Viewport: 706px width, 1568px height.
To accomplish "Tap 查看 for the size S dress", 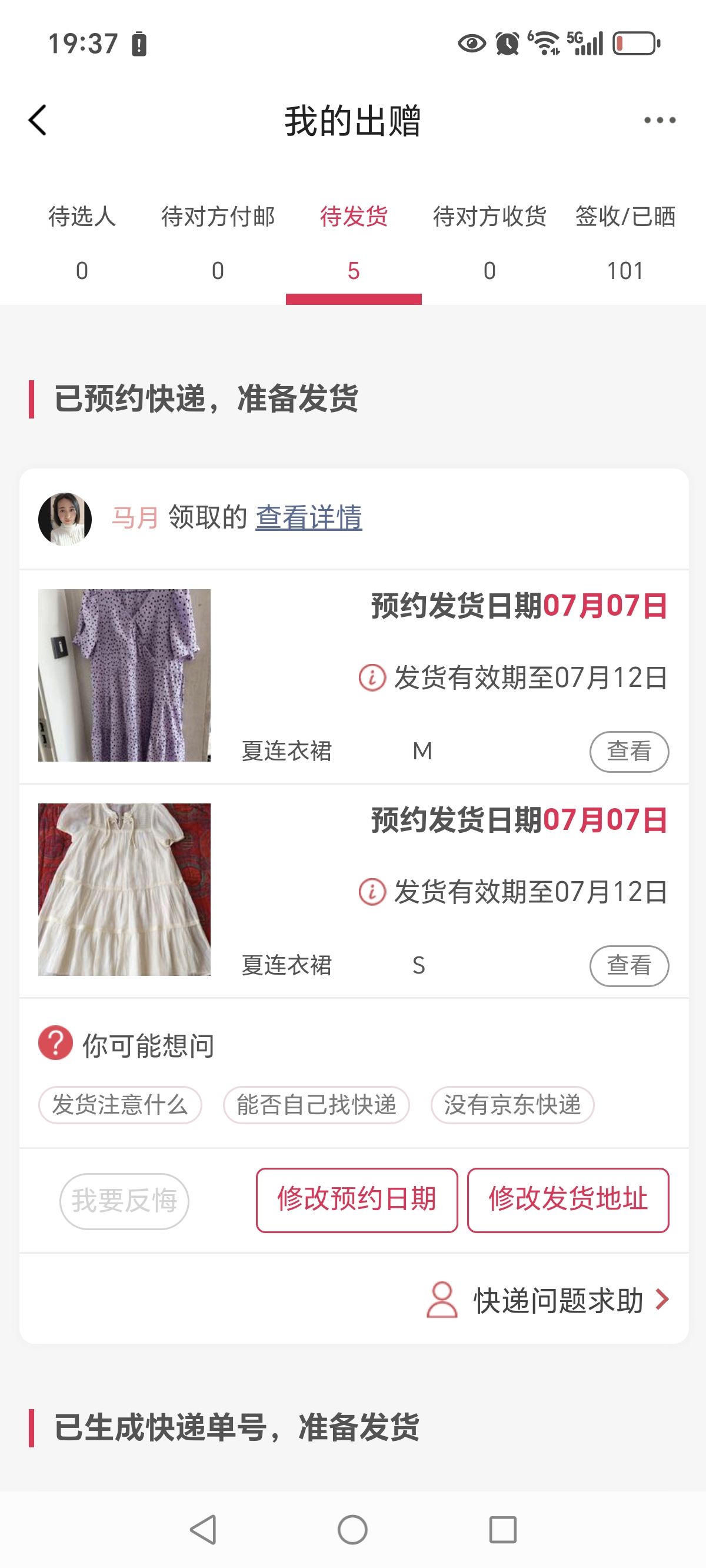I will (x=629, y=965).
